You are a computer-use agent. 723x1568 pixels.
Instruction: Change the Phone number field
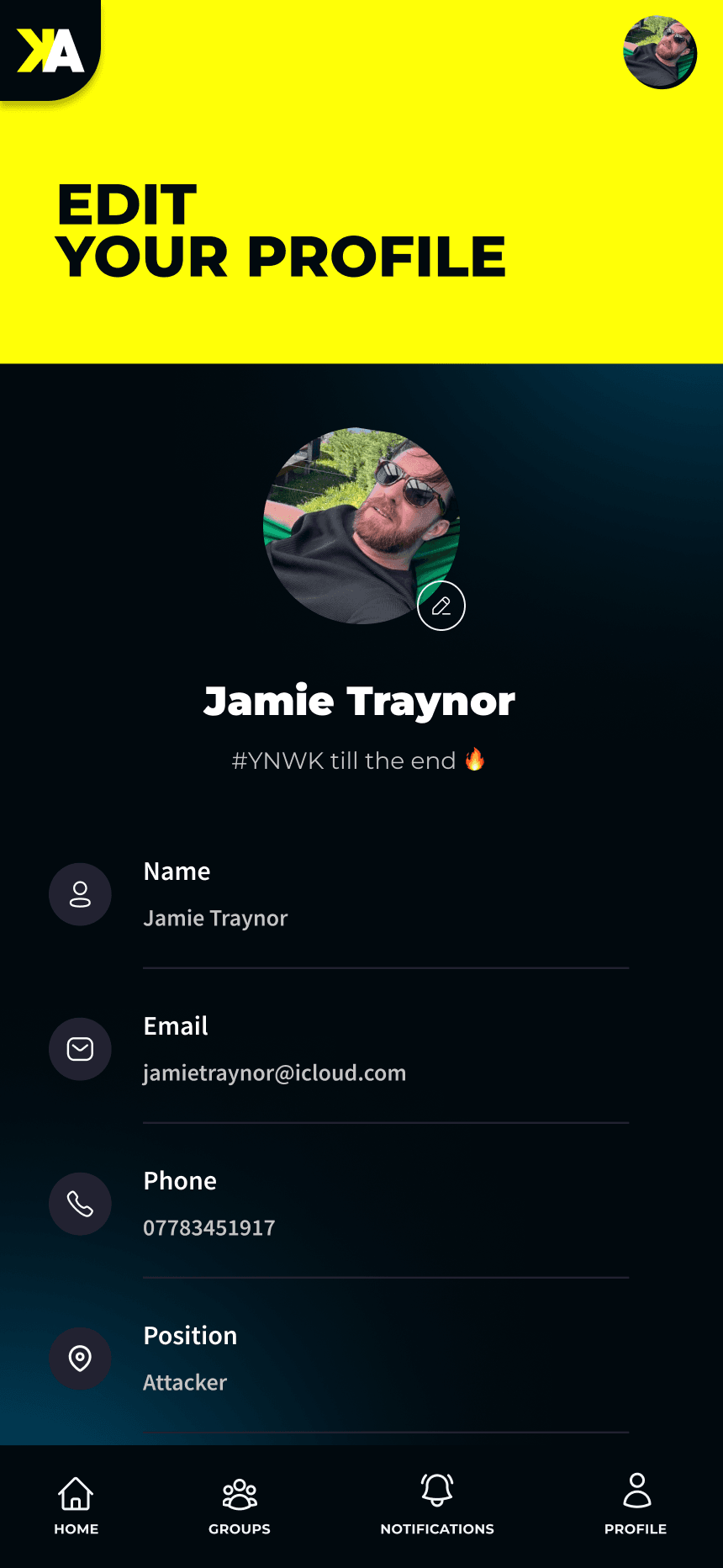[x=209, y=1227]
